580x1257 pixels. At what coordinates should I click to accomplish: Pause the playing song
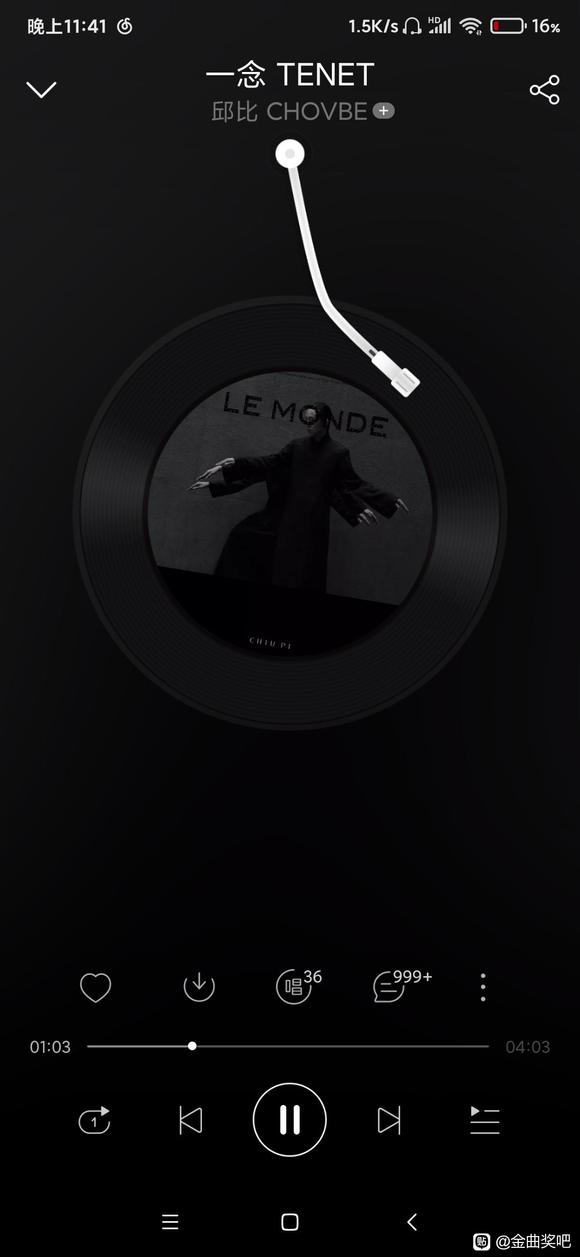290,1120
